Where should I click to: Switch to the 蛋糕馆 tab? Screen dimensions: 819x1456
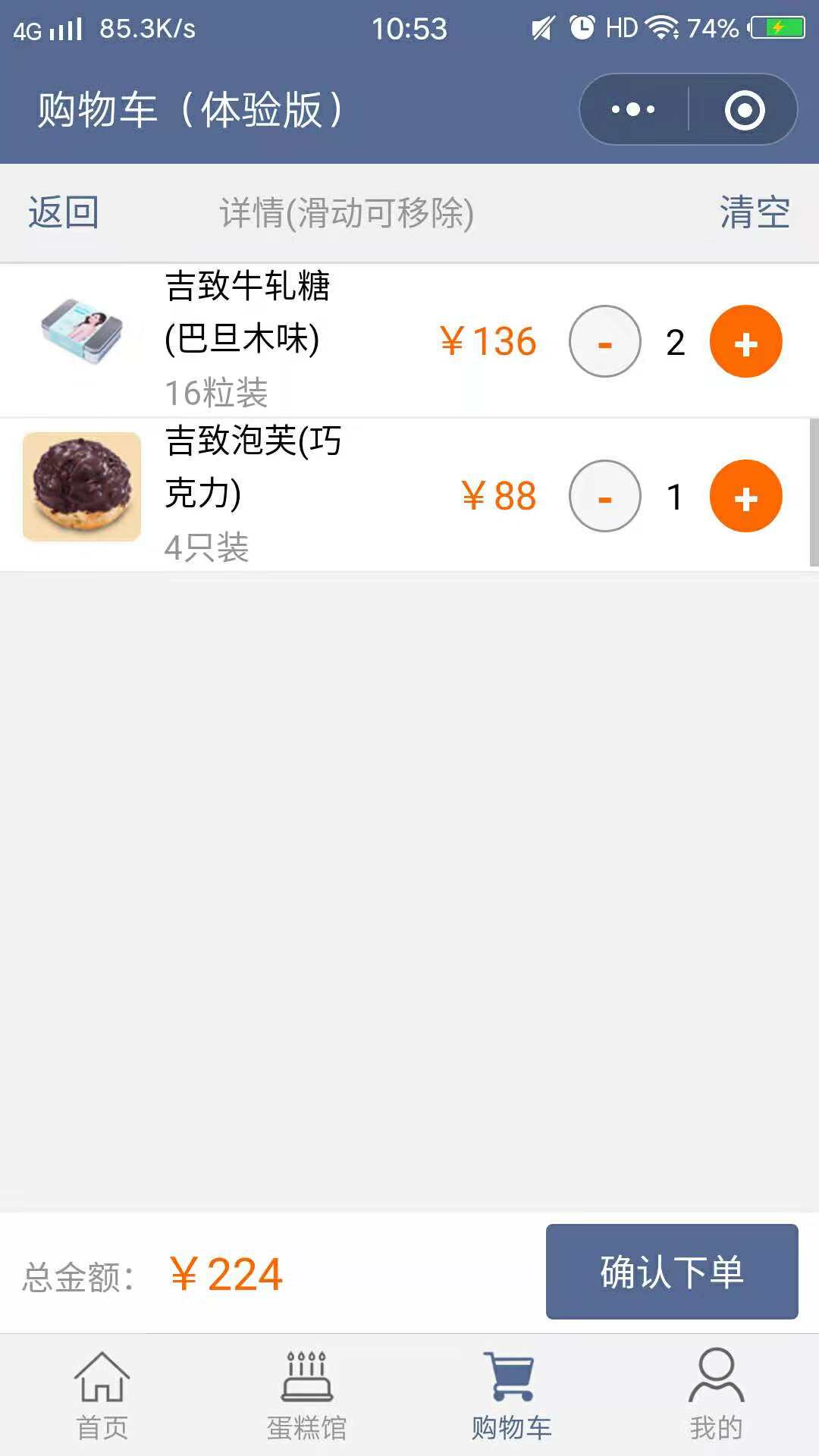[307, 1395]
